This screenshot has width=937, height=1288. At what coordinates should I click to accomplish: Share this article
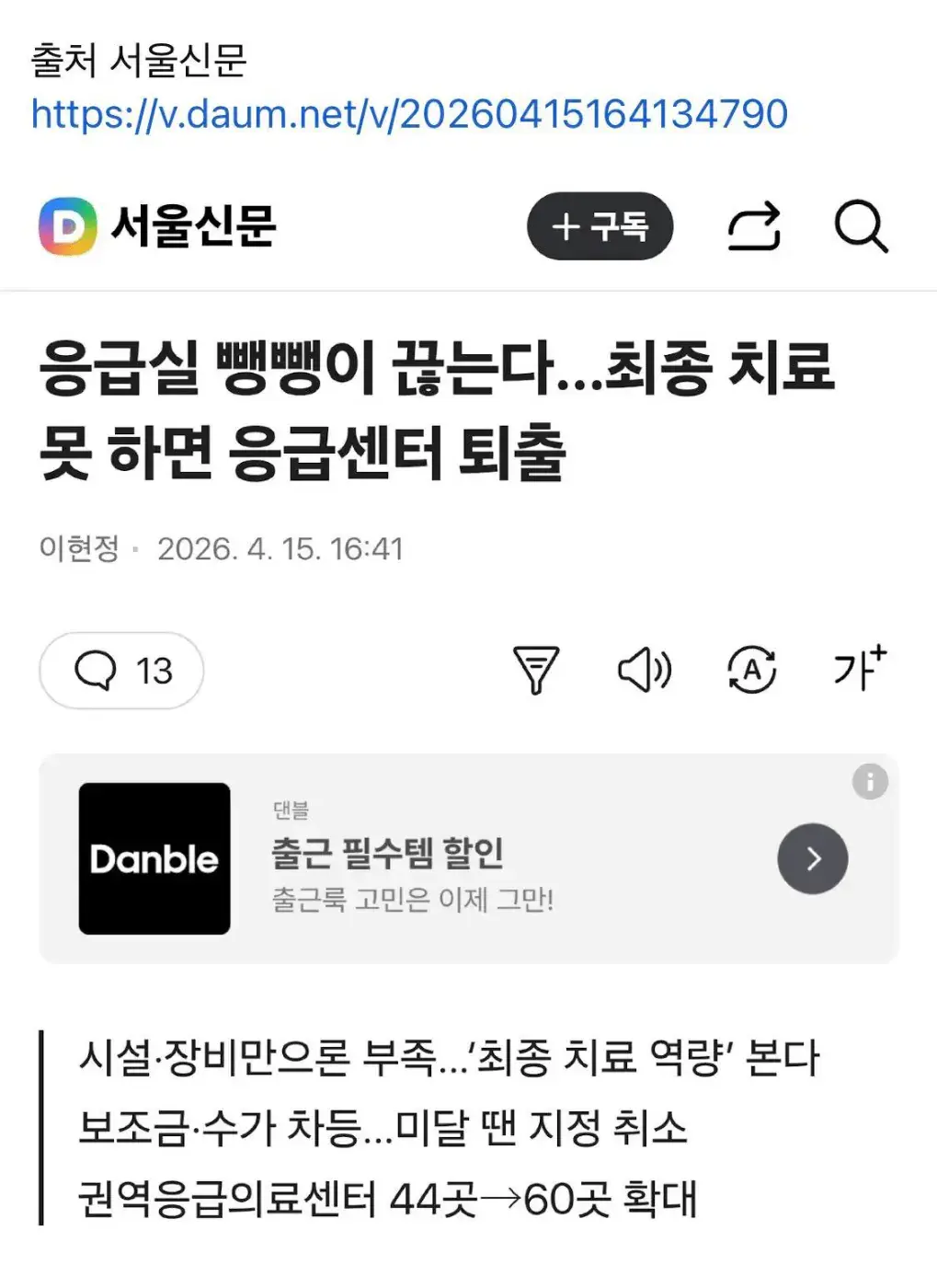pos(754,226)
